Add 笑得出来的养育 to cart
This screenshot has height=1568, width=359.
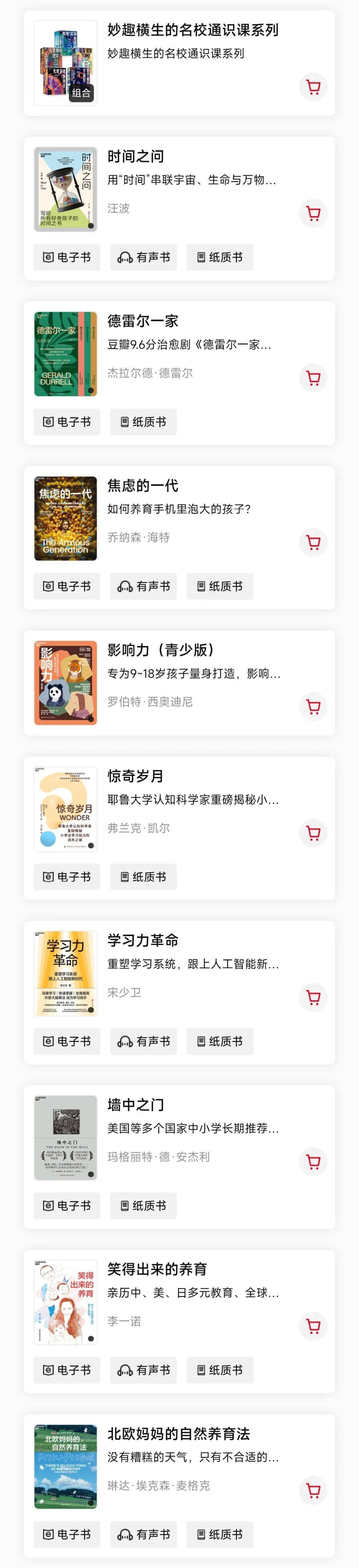click(x=313, y=1326)
